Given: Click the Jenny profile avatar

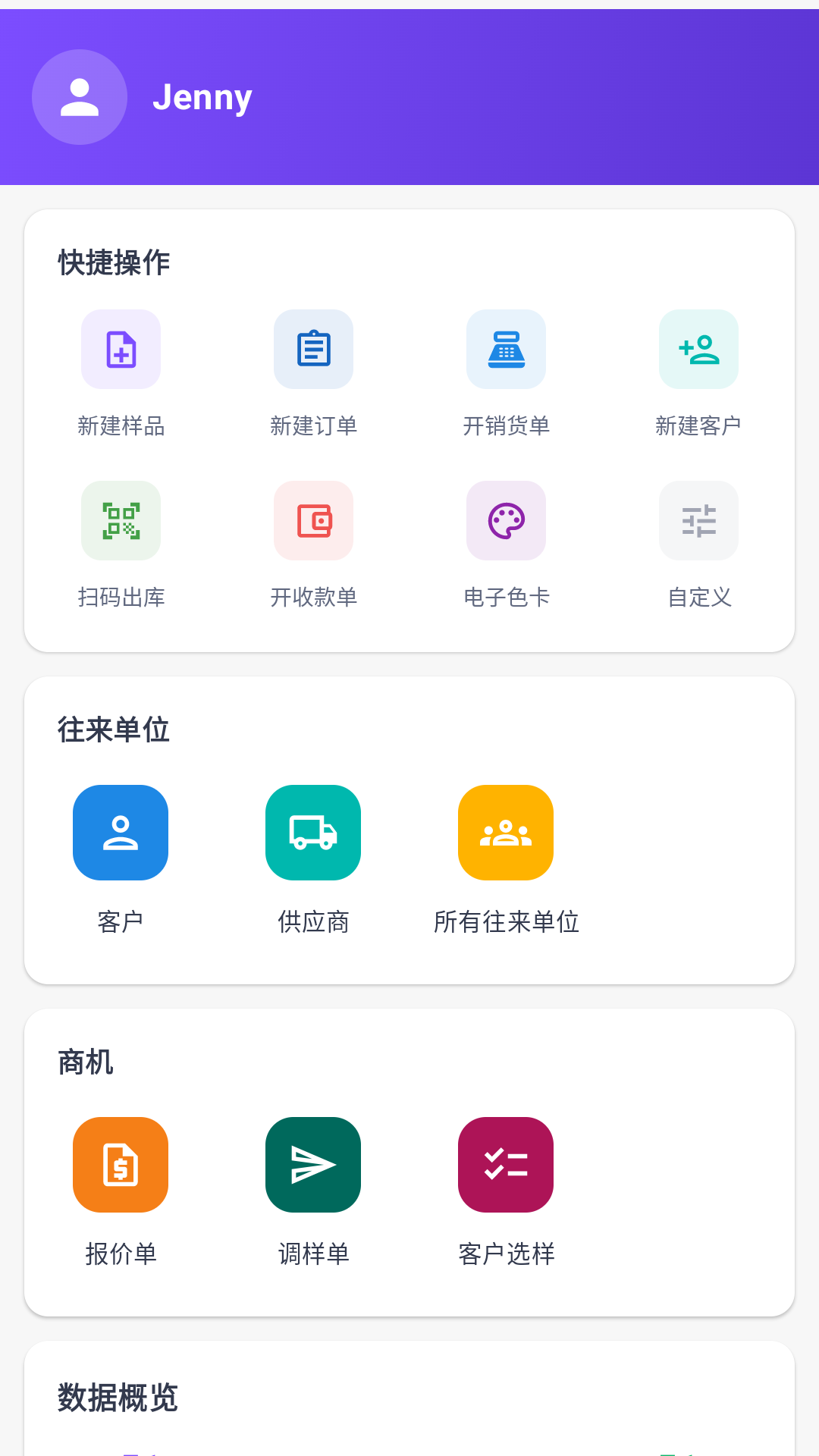Looking at the screenshot, I should coord(80,96).
